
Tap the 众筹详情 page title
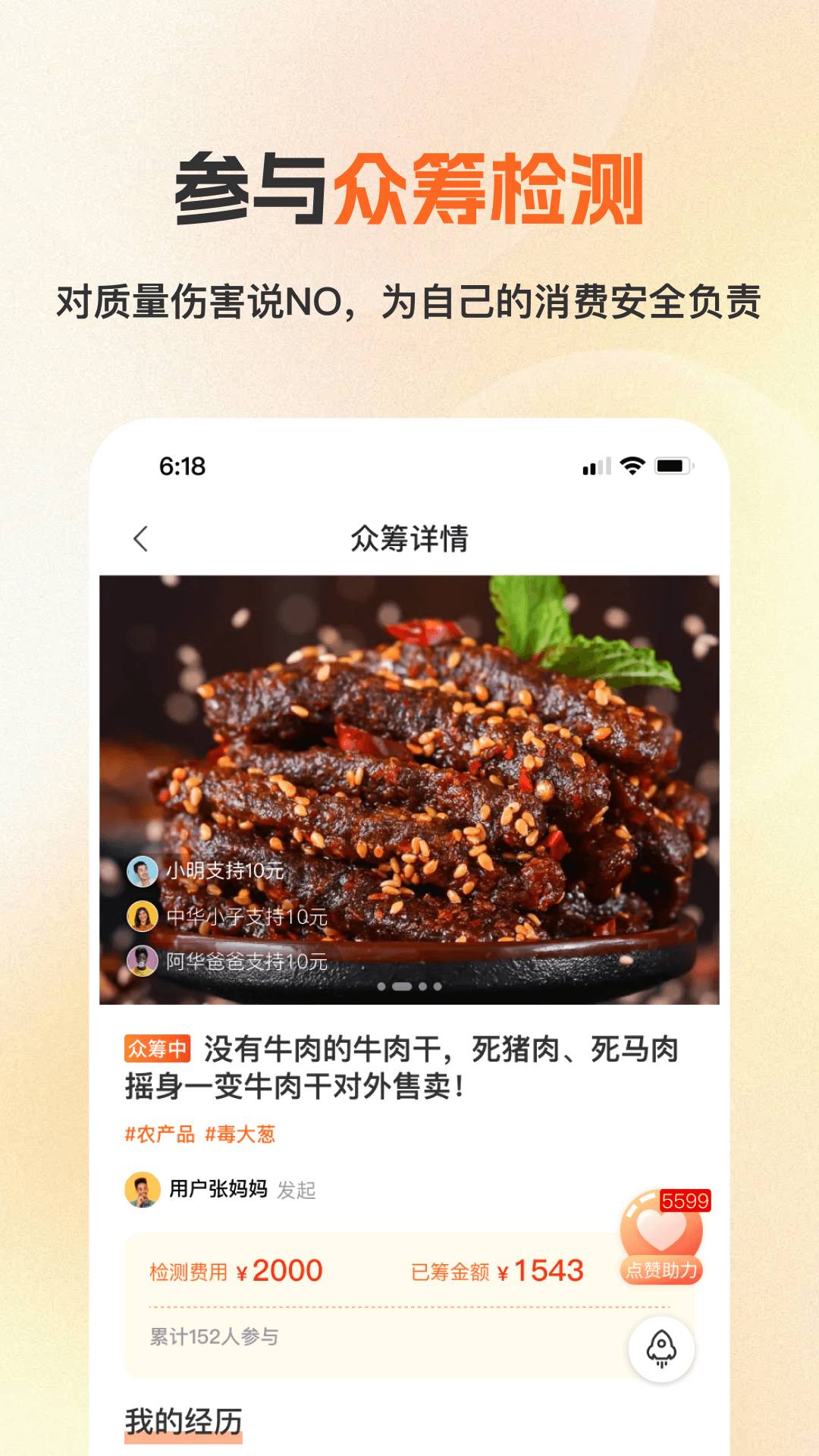coord(409,538)
